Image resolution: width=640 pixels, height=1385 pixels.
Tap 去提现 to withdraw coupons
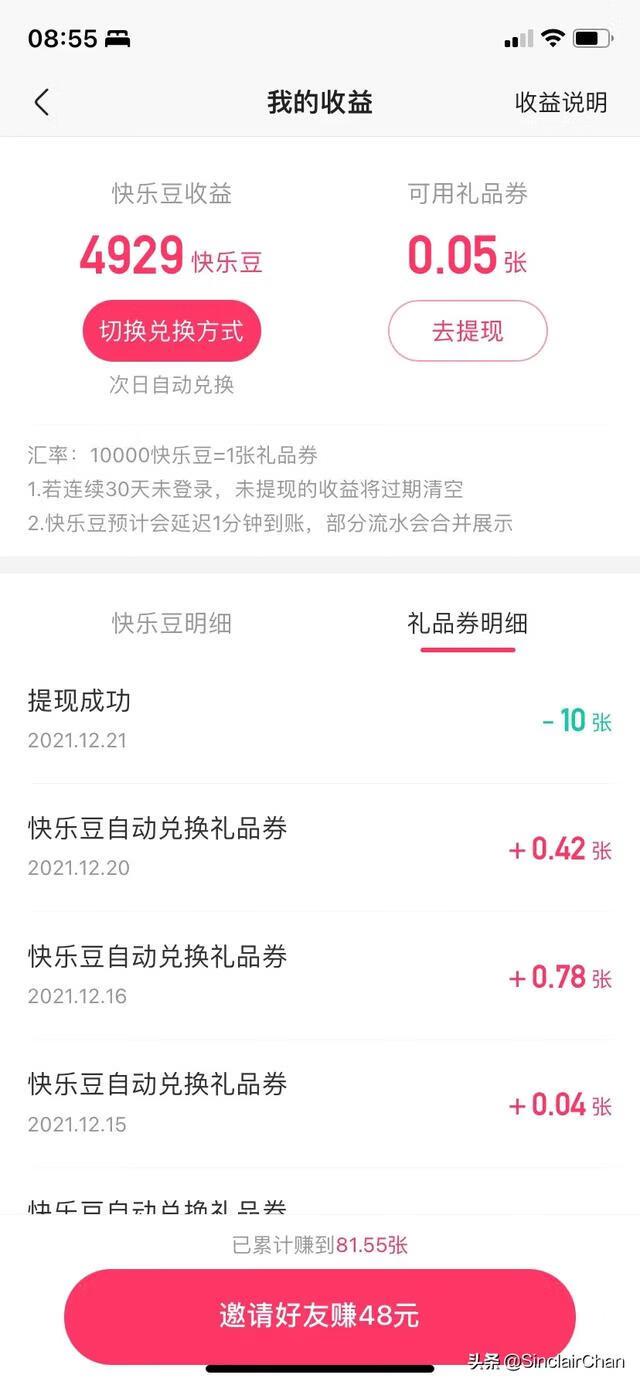[x=467, y=331]
